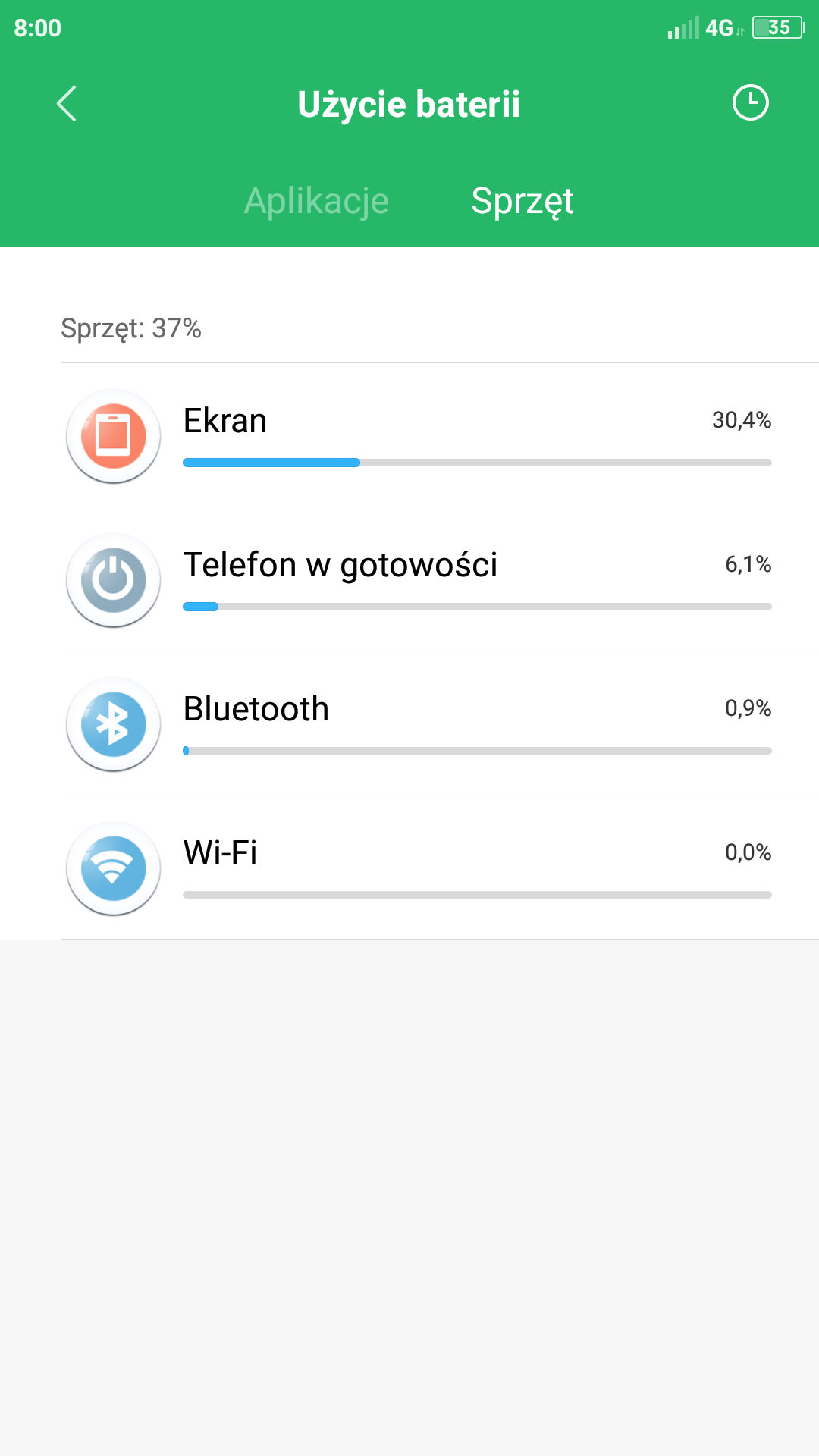Go back from battery usage screen
Screen dimensions: 819x1456
tap(67, 103)
